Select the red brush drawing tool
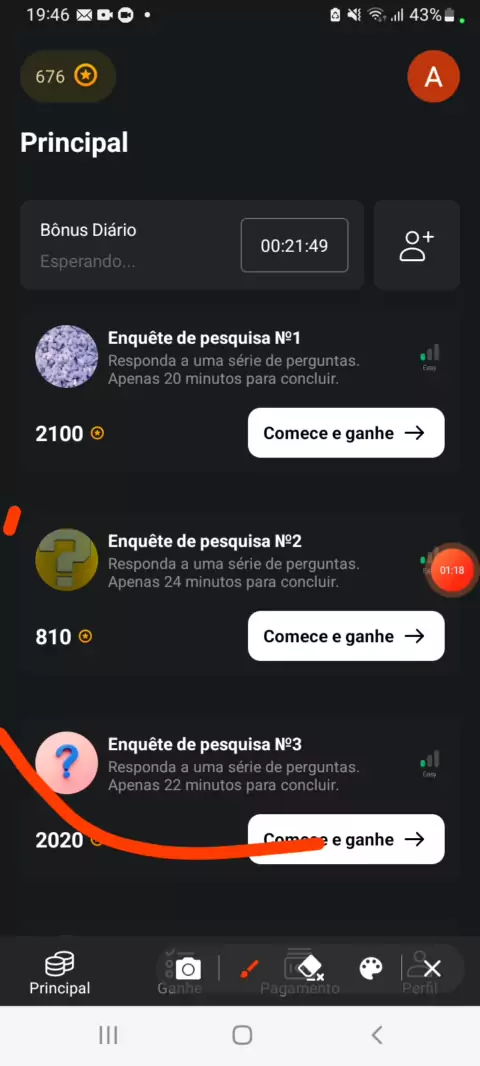 (x=250, y=969)
